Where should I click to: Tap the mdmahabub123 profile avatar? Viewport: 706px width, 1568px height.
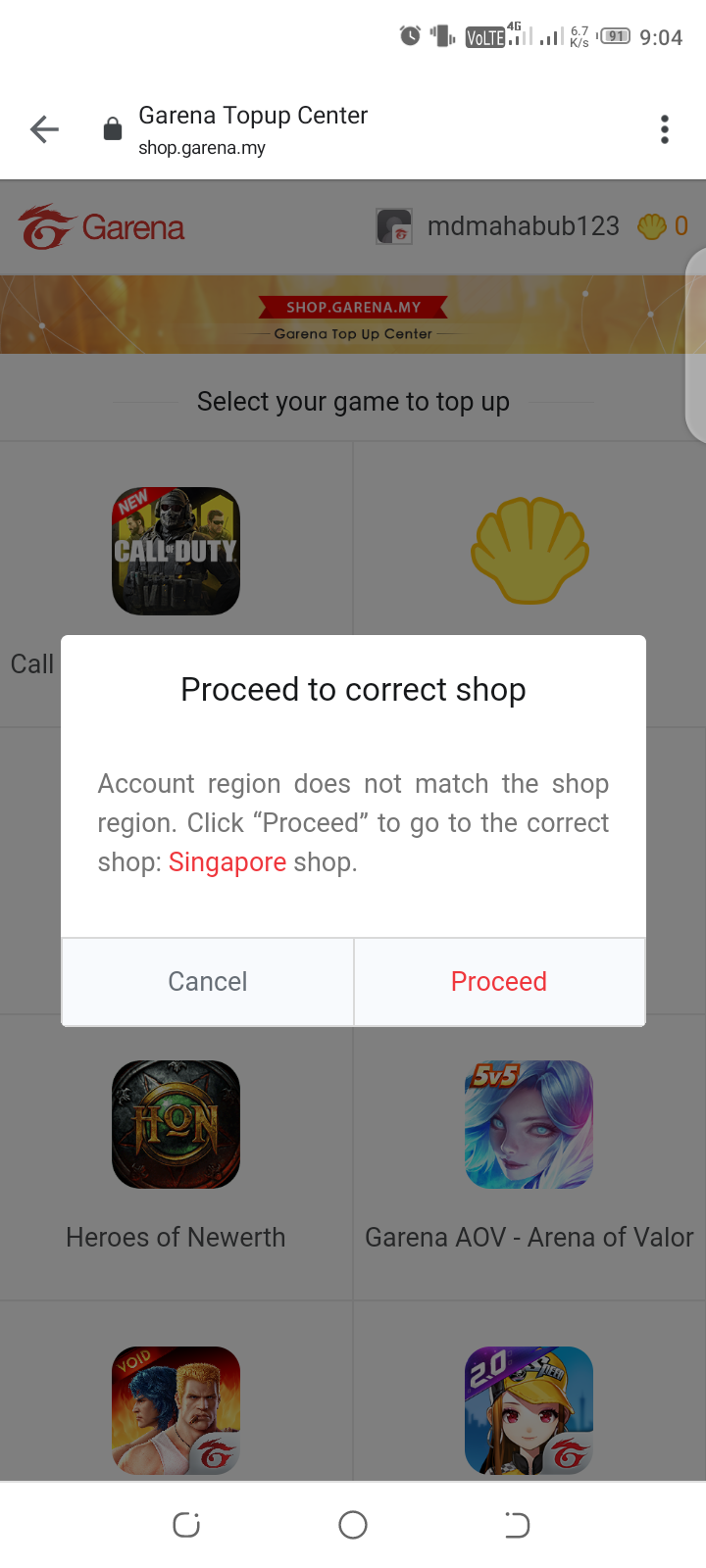click(x=396, y=226)
